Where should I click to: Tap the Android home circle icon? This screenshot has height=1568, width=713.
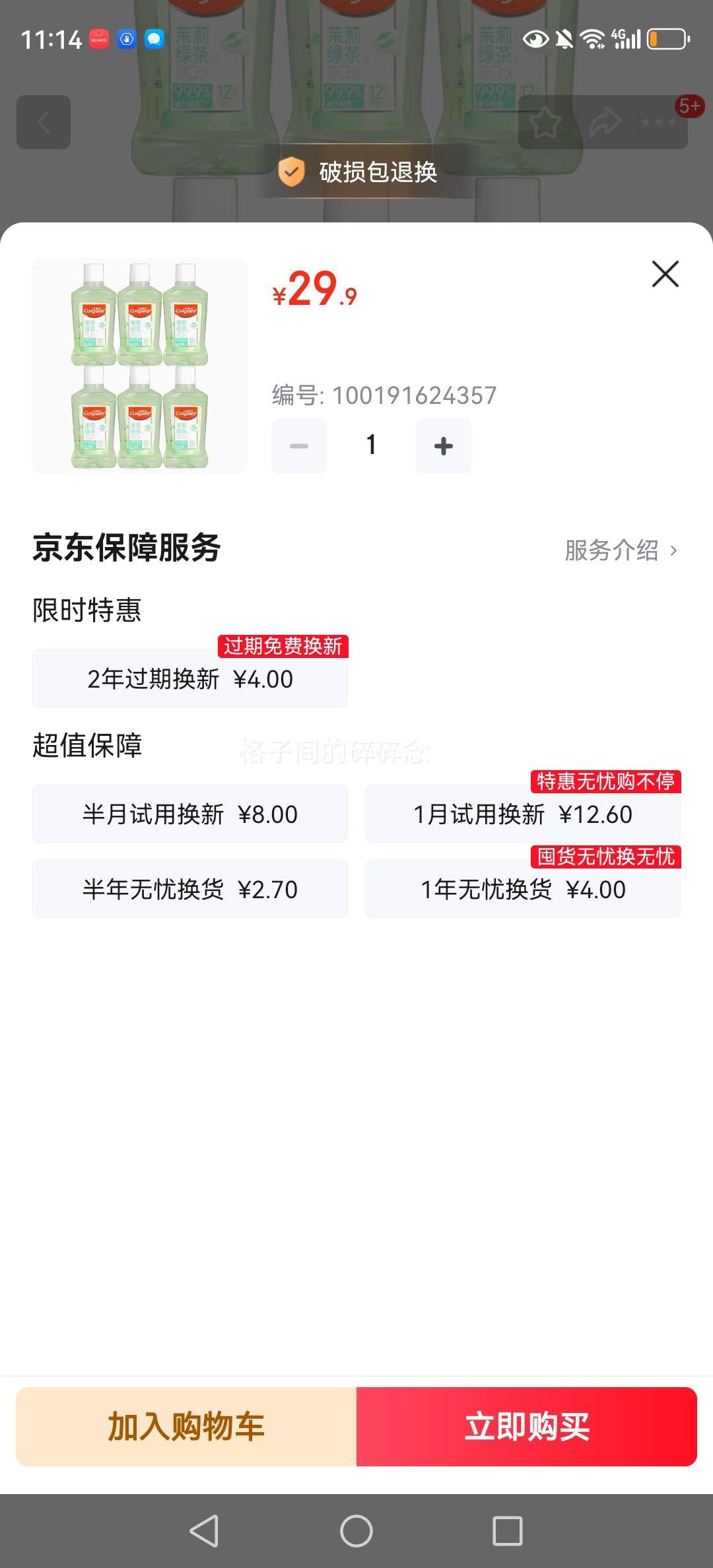click(356, 1530)
